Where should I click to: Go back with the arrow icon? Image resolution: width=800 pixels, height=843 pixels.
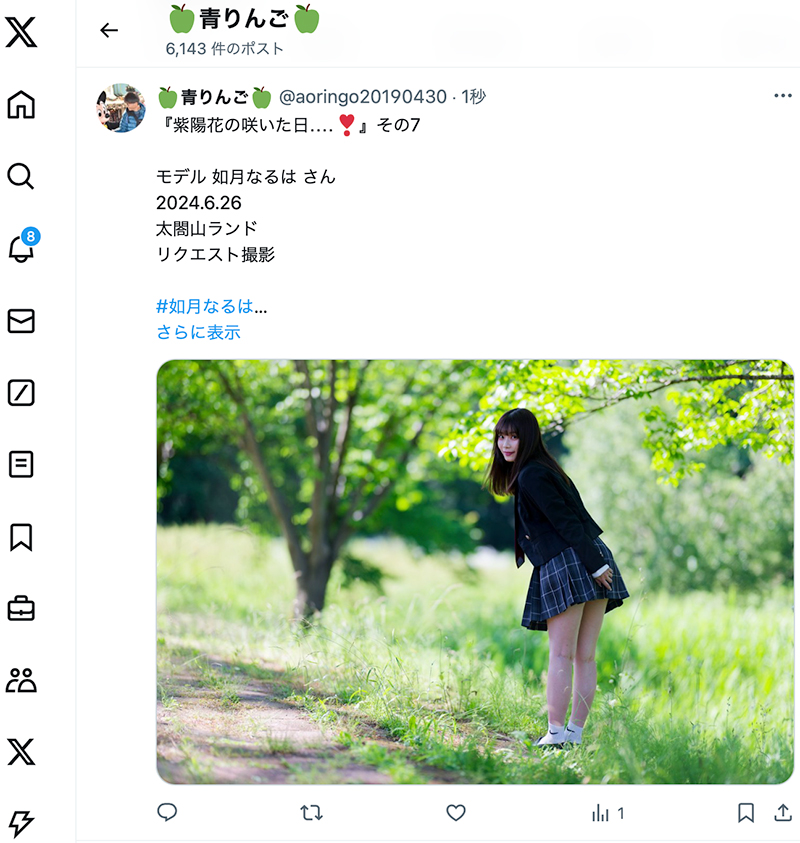(x=109, y=30)
